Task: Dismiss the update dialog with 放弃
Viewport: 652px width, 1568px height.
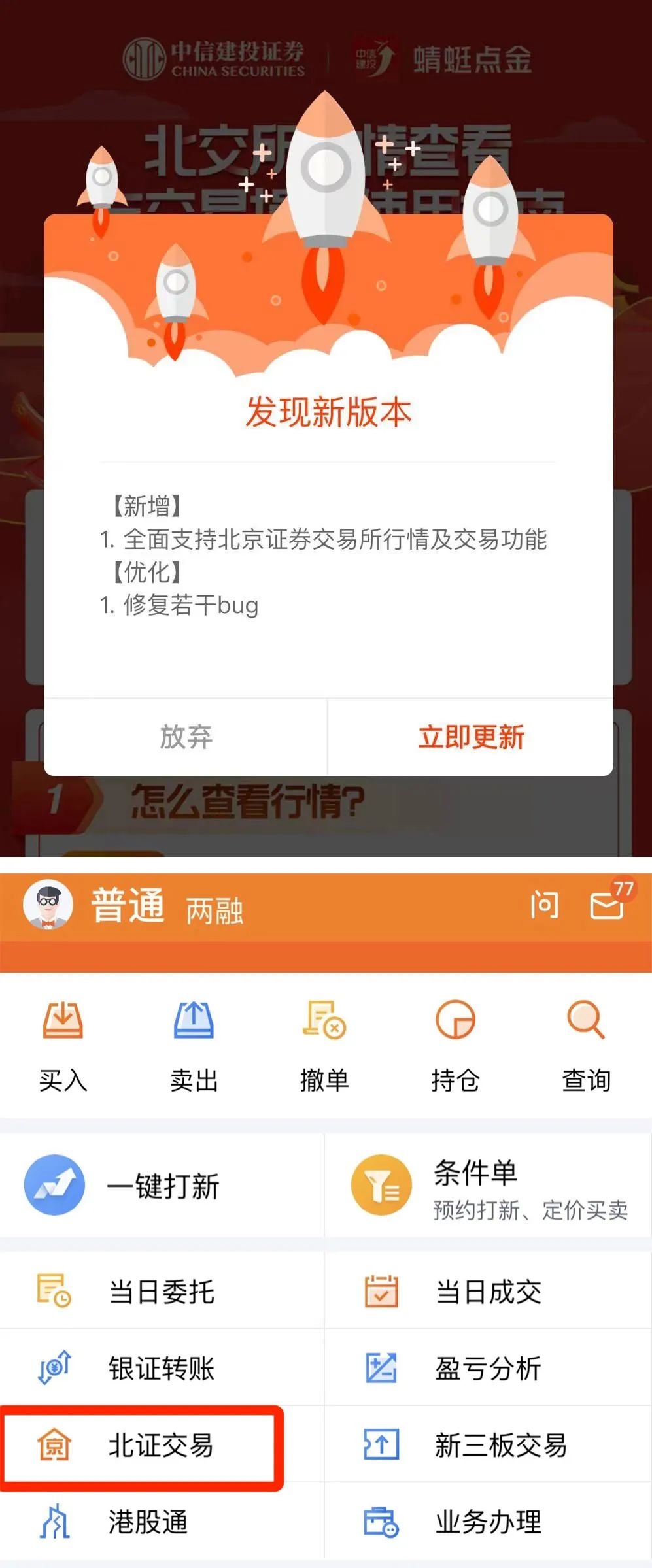Action: click(x=186, y=737)
